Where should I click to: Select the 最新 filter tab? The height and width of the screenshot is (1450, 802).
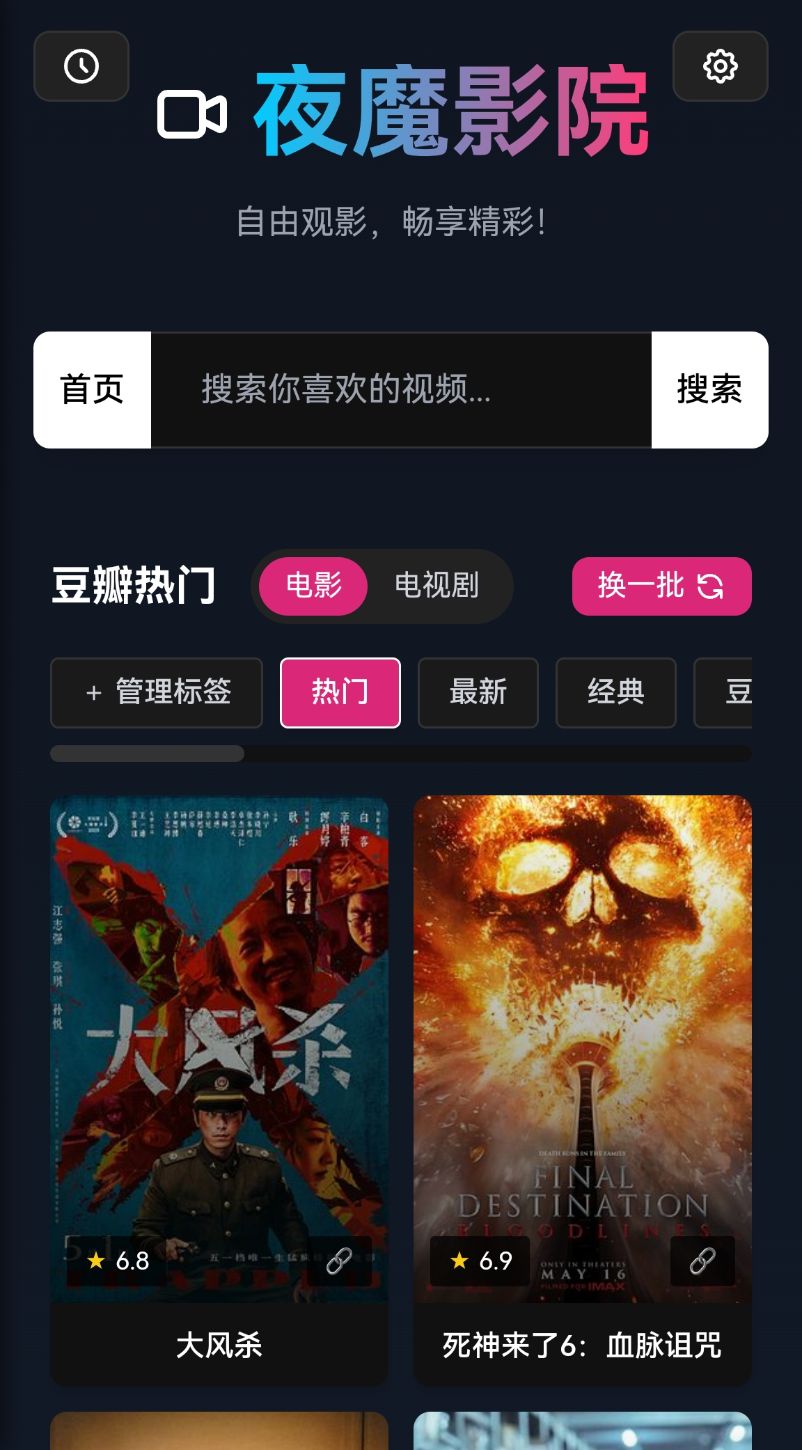[478, 692]
